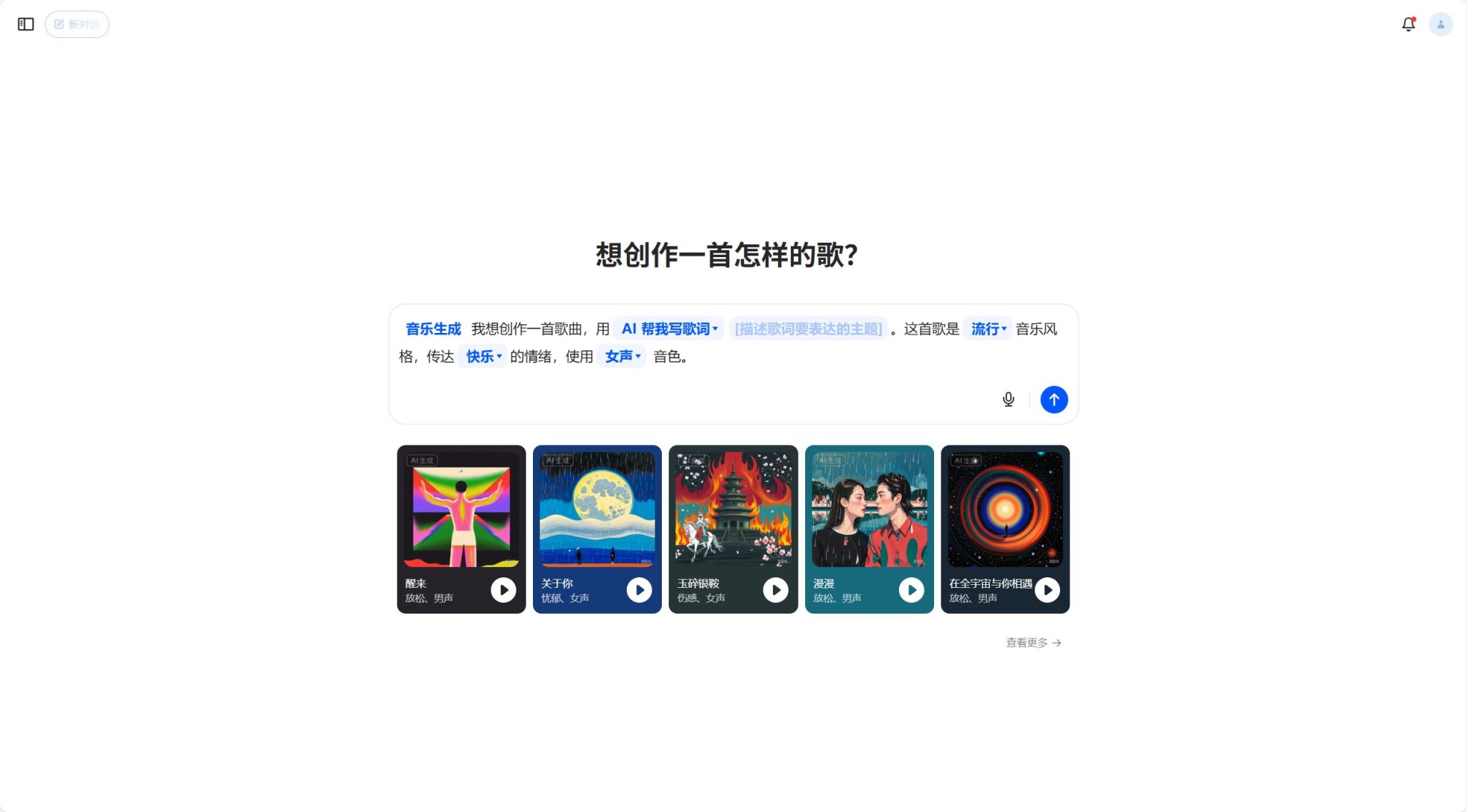
Task: Expand the AI 帮我写歌词 dropdown
Action: click(669, 329)
